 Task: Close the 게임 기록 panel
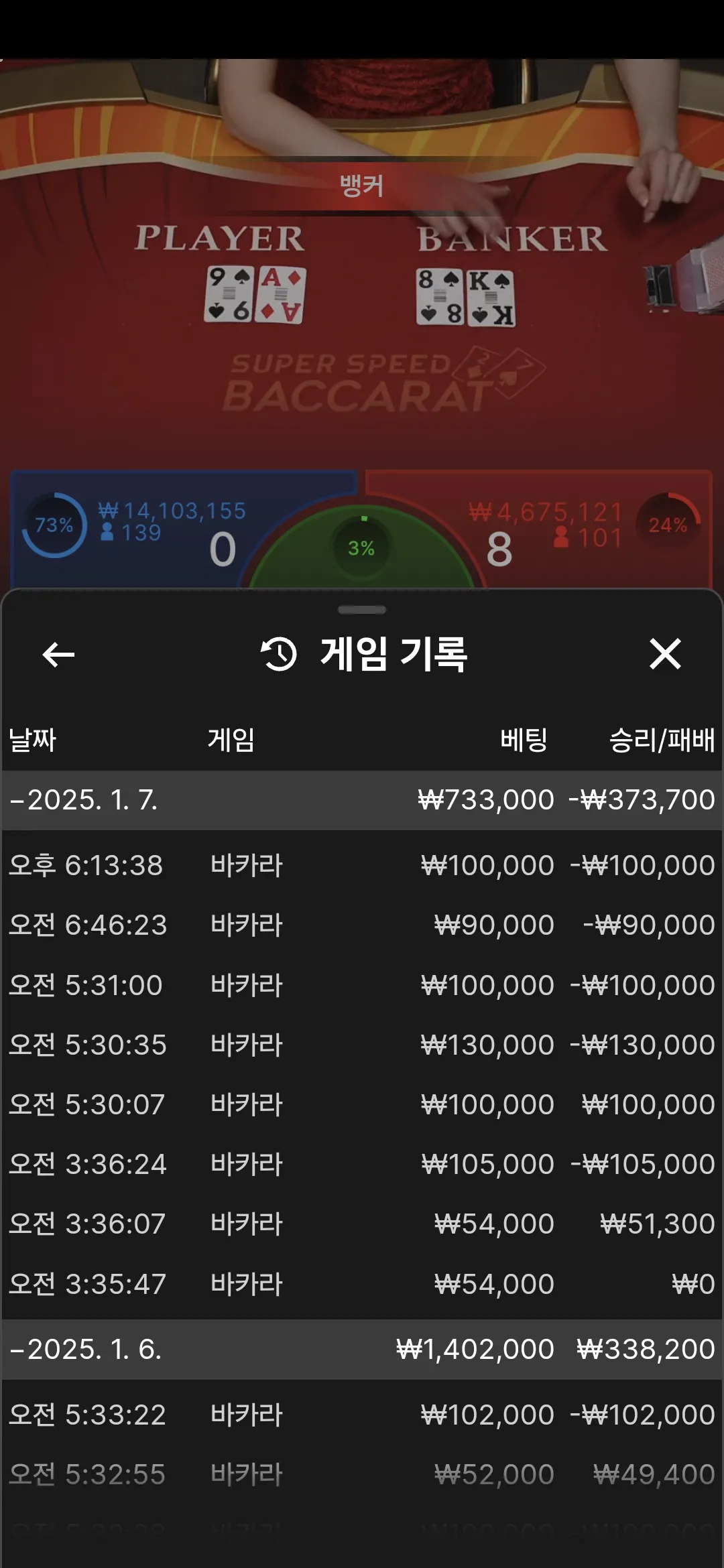[665, 654]
